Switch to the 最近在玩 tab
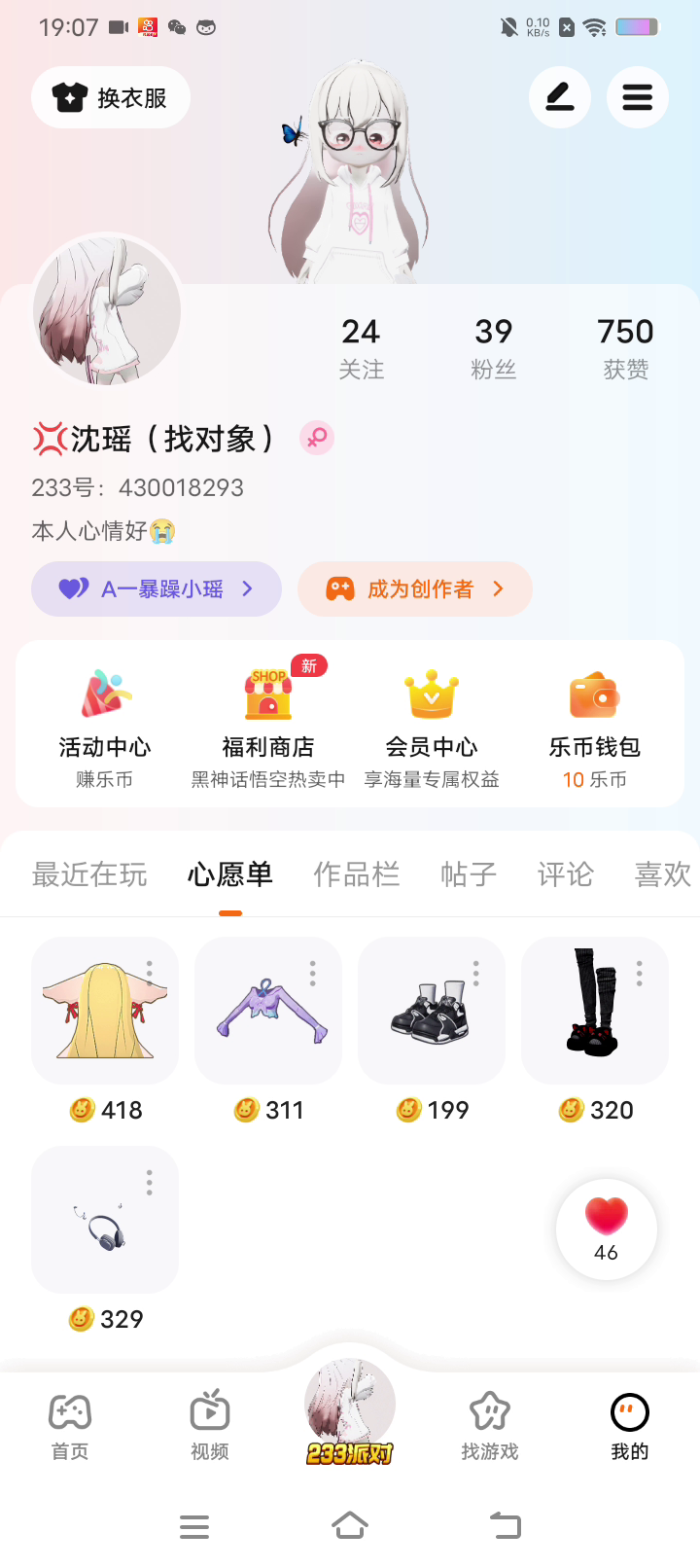700x1568 pixels. coord(89,874)
